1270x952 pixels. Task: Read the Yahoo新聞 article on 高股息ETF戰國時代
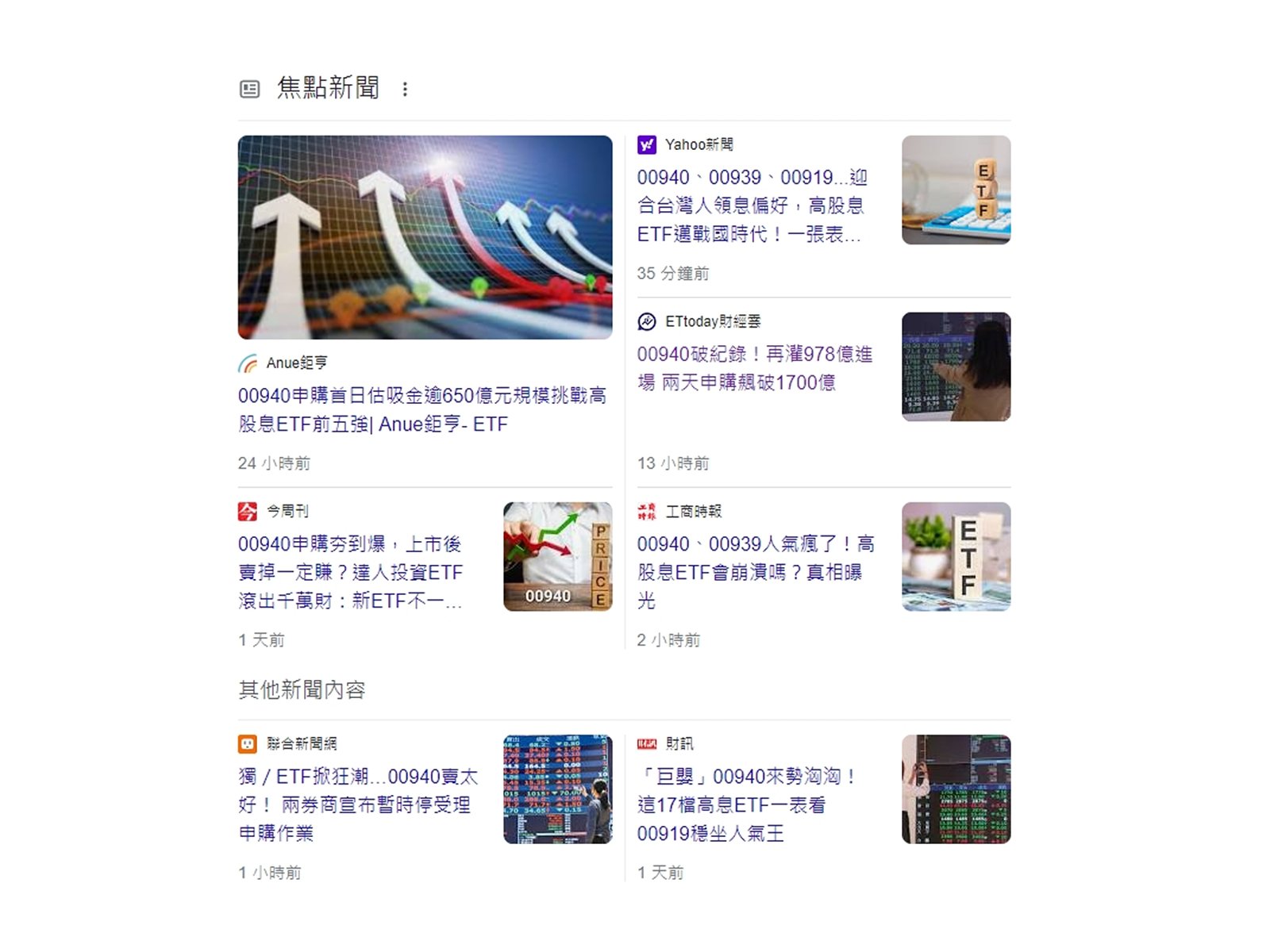pos(750,205)
